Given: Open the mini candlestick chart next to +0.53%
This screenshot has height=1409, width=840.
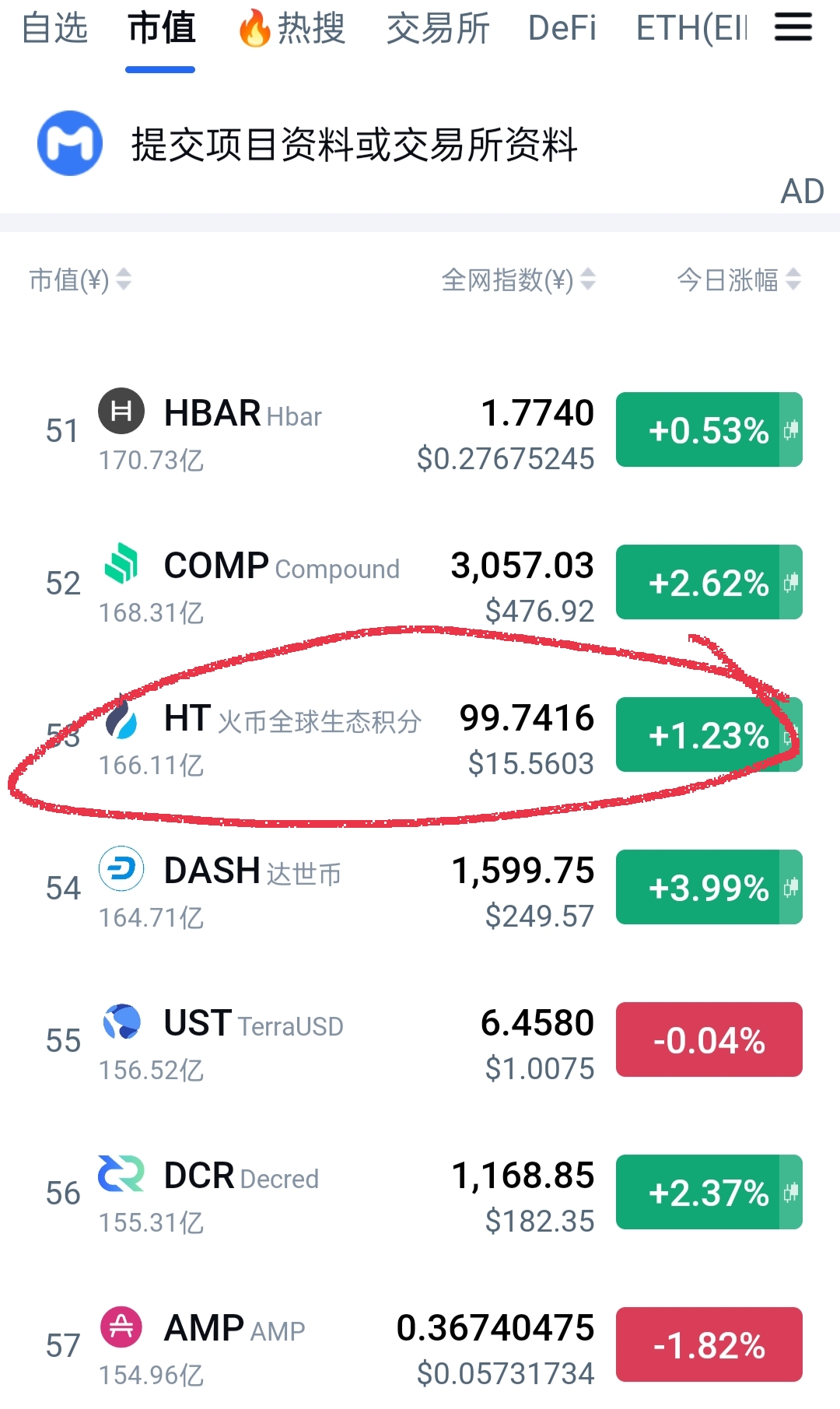Looking at the screenshot, I should 790,429.
